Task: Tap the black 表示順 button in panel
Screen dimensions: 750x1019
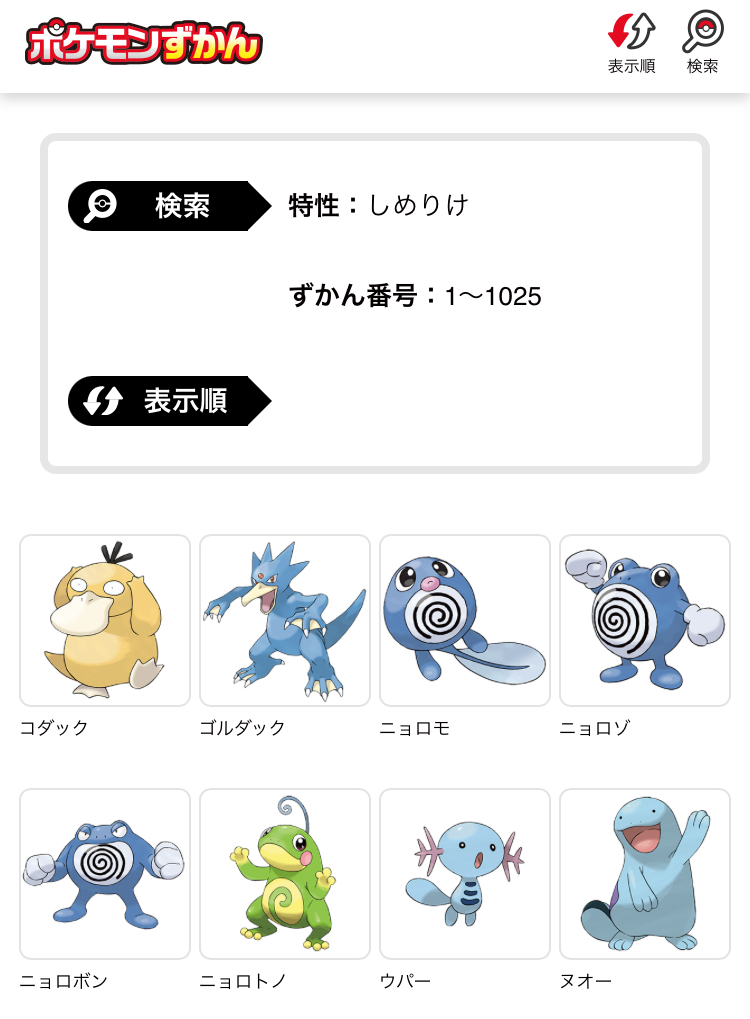Action: tap(168, 401)
